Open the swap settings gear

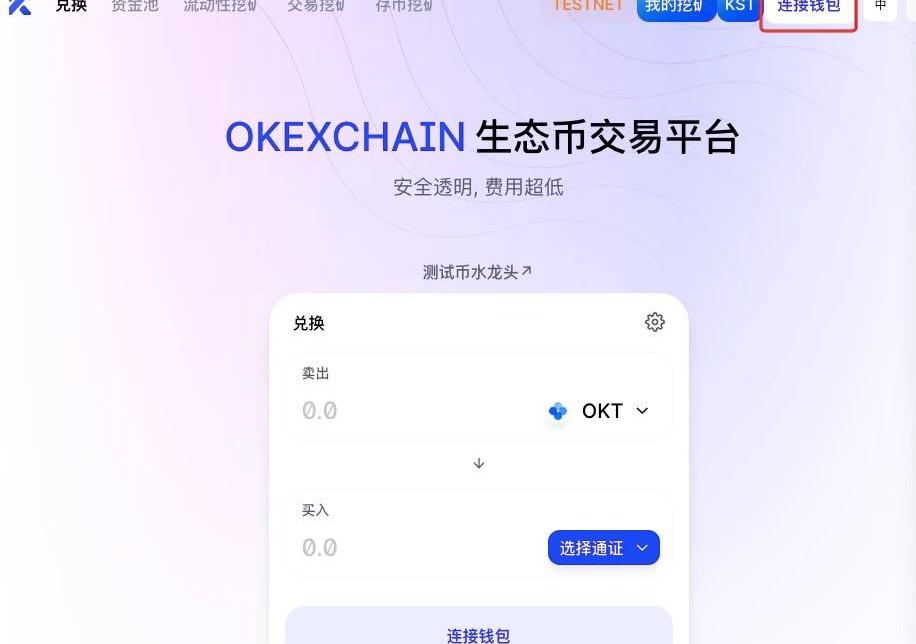click(x=655, y=322)
